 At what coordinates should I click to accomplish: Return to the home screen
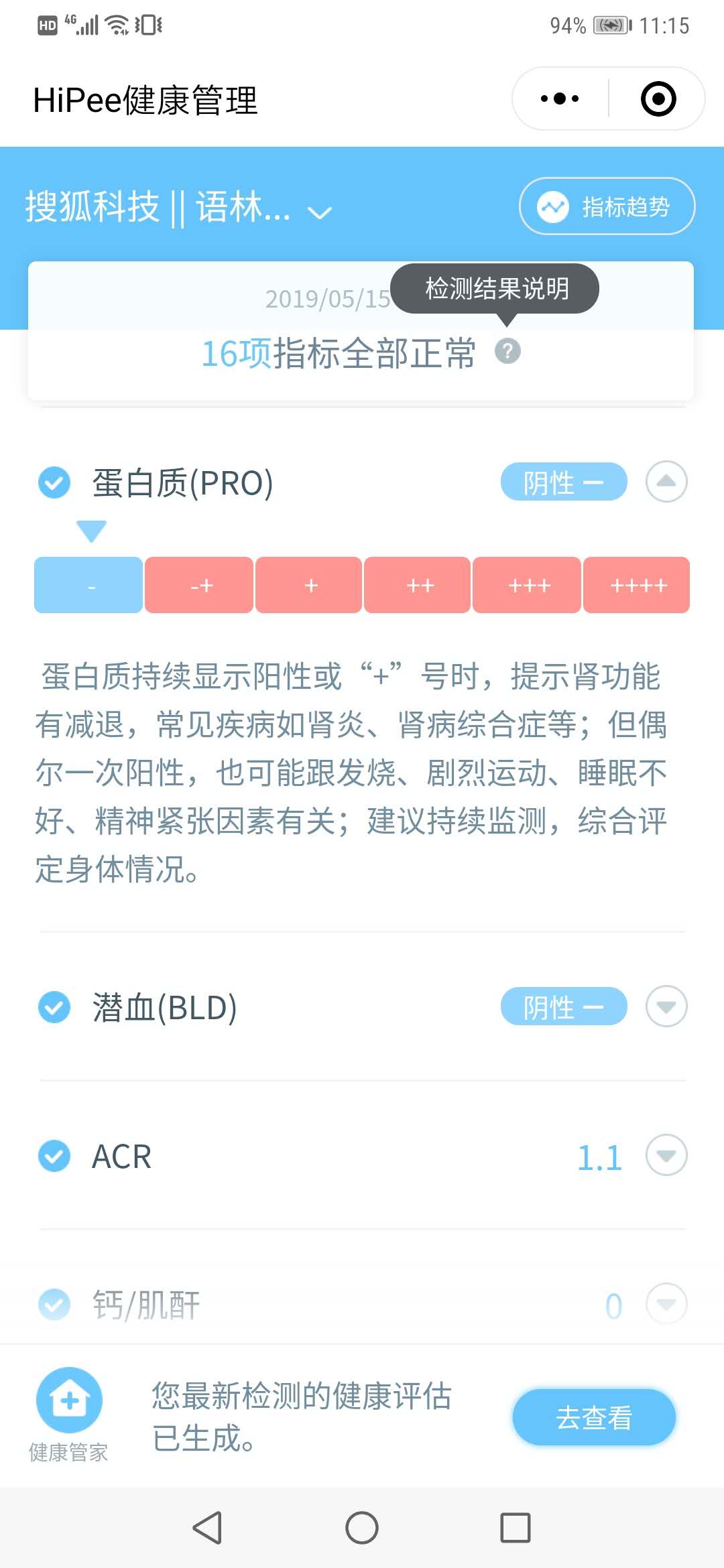point(362,1528)
